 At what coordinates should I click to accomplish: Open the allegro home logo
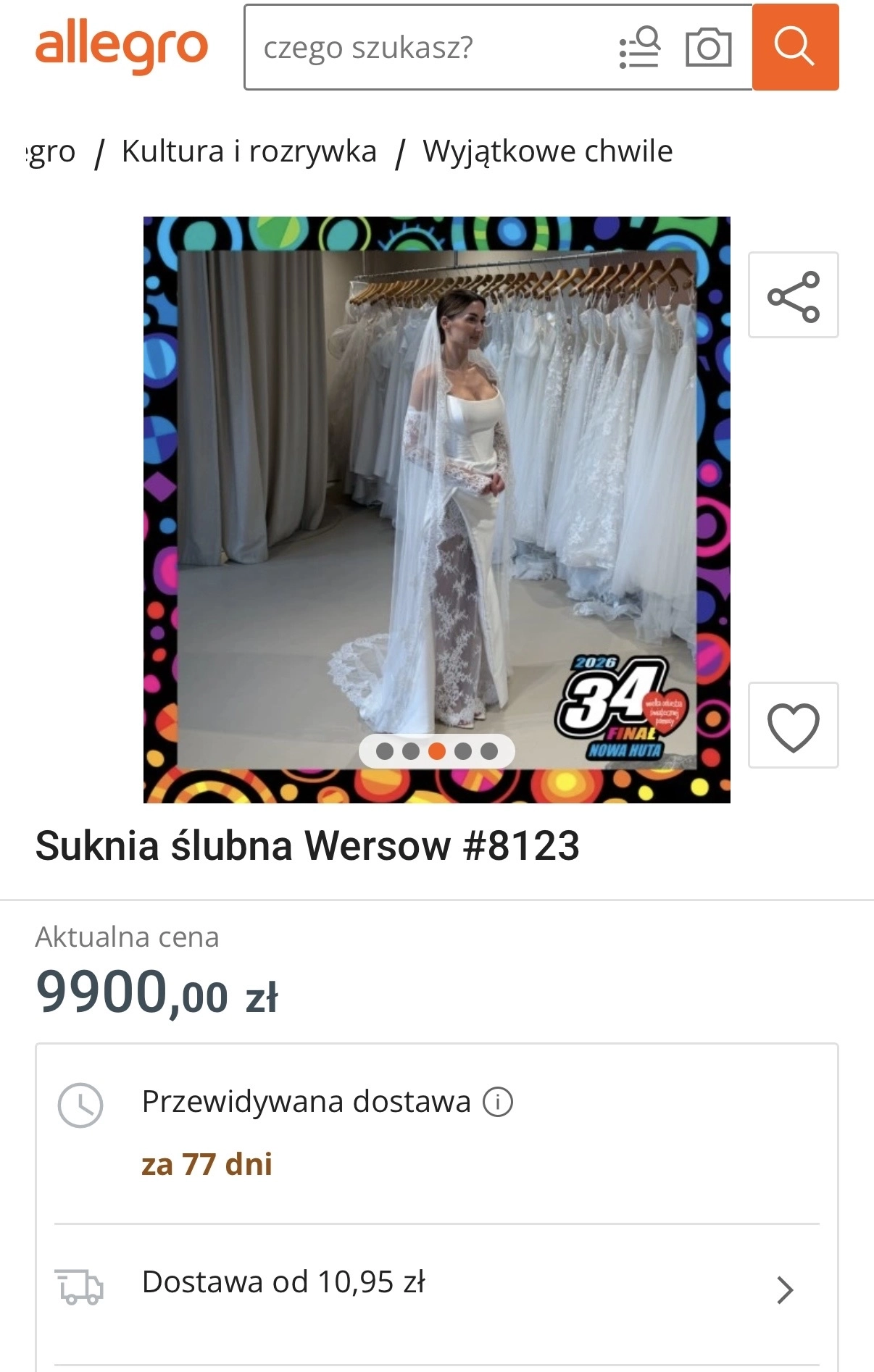tap(122, 48)
